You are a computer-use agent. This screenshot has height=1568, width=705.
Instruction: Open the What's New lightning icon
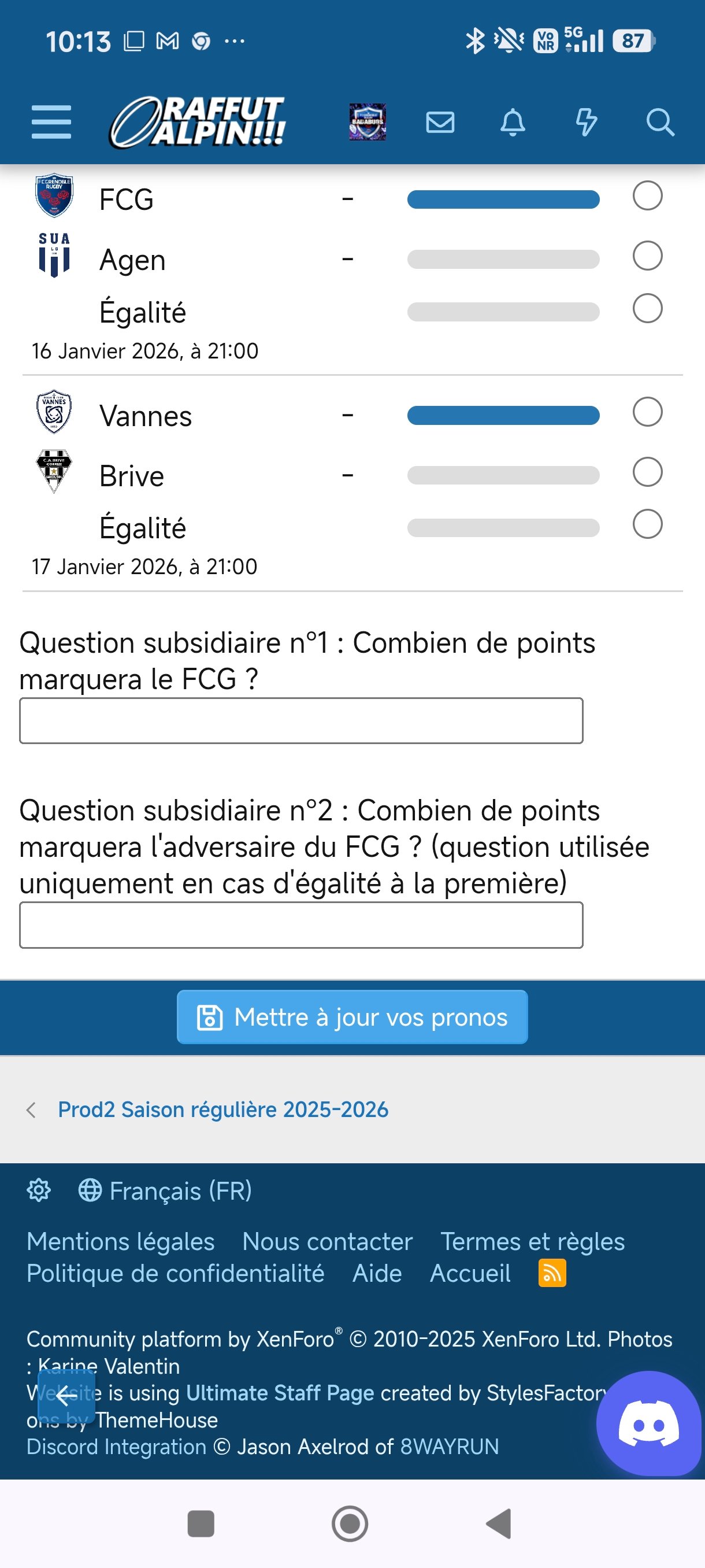[587, 123]
